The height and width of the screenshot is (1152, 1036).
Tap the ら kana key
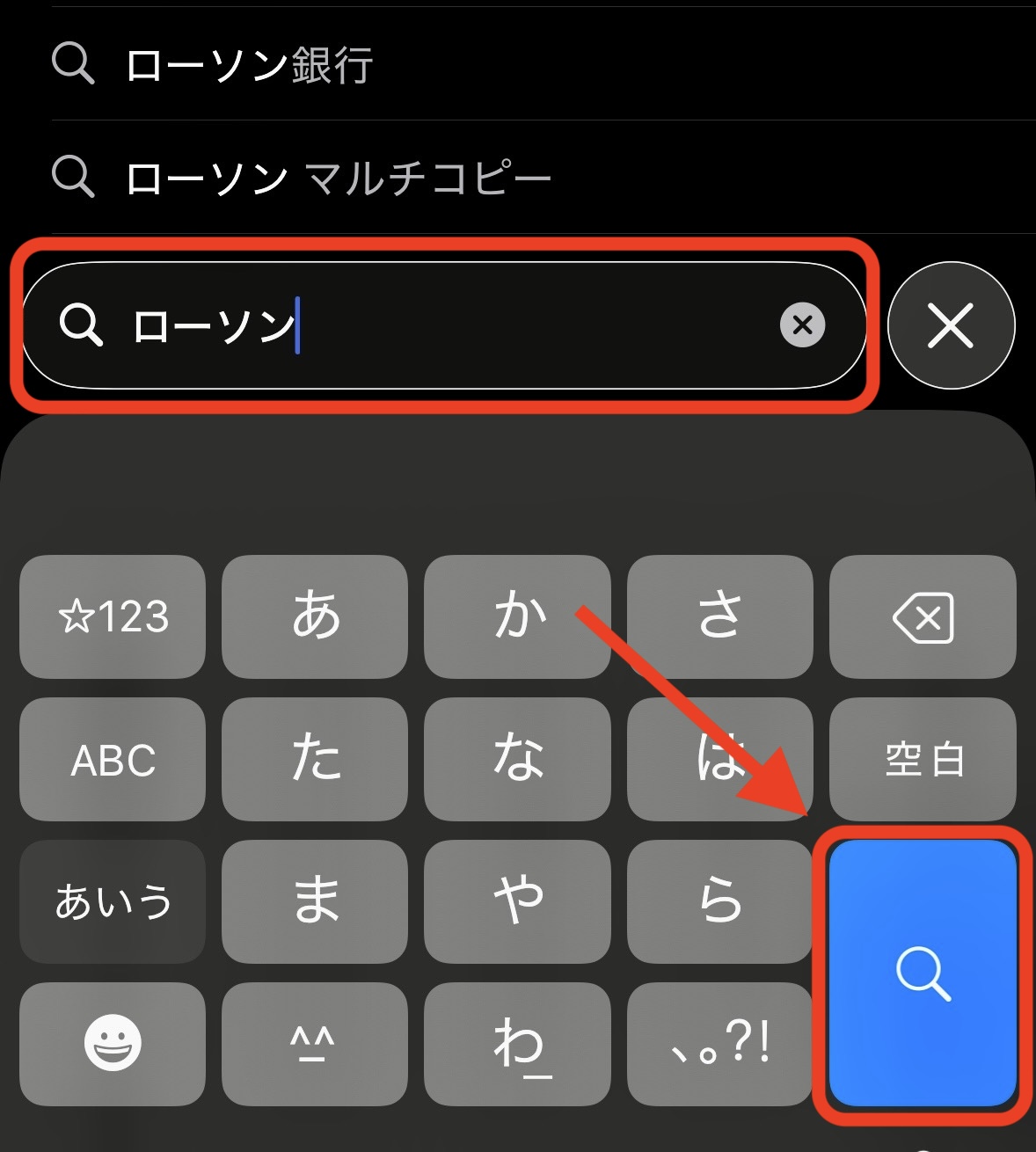click(719, 901)
